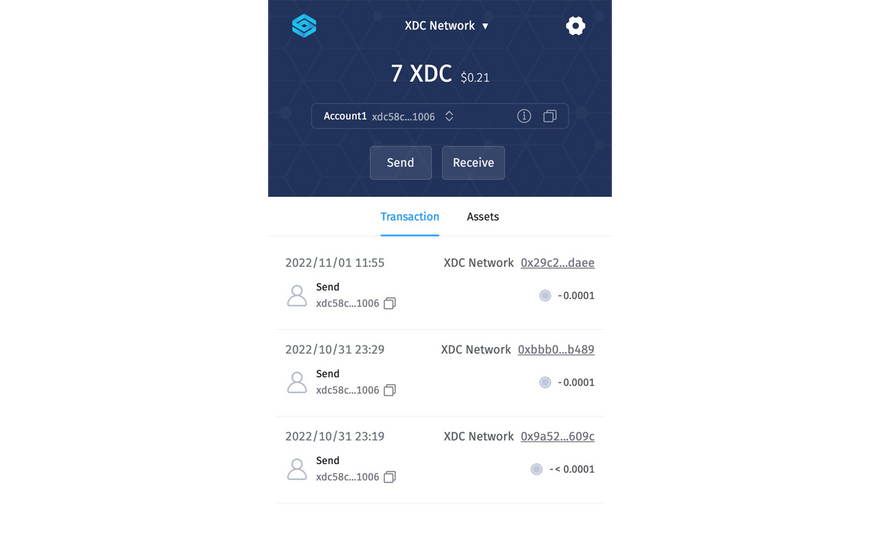Open transaction hash 0x29c2...daee
Viewport: 880px width, 550px height.
tap(557, 263)
